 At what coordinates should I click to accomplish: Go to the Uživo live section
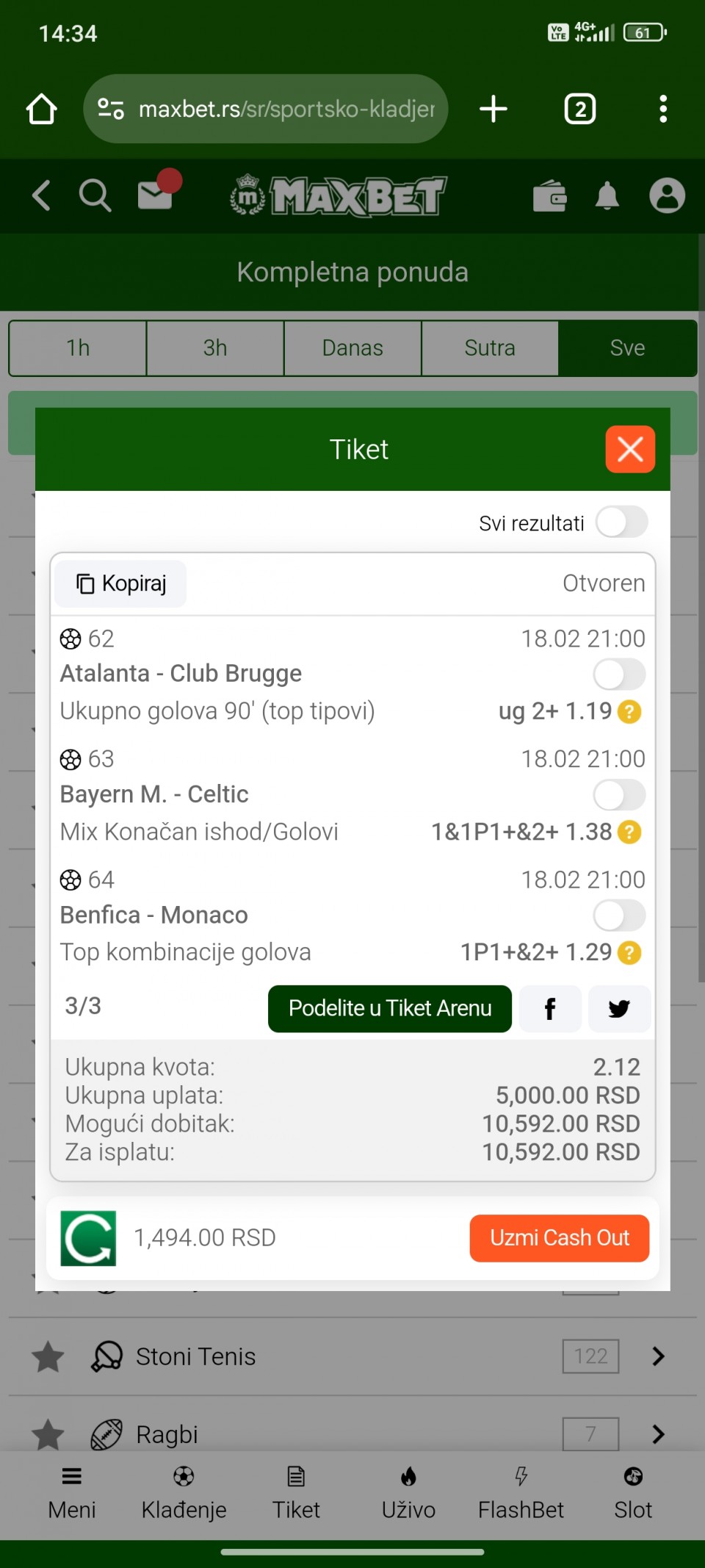pyautogui.click(x=408, y=1493)
